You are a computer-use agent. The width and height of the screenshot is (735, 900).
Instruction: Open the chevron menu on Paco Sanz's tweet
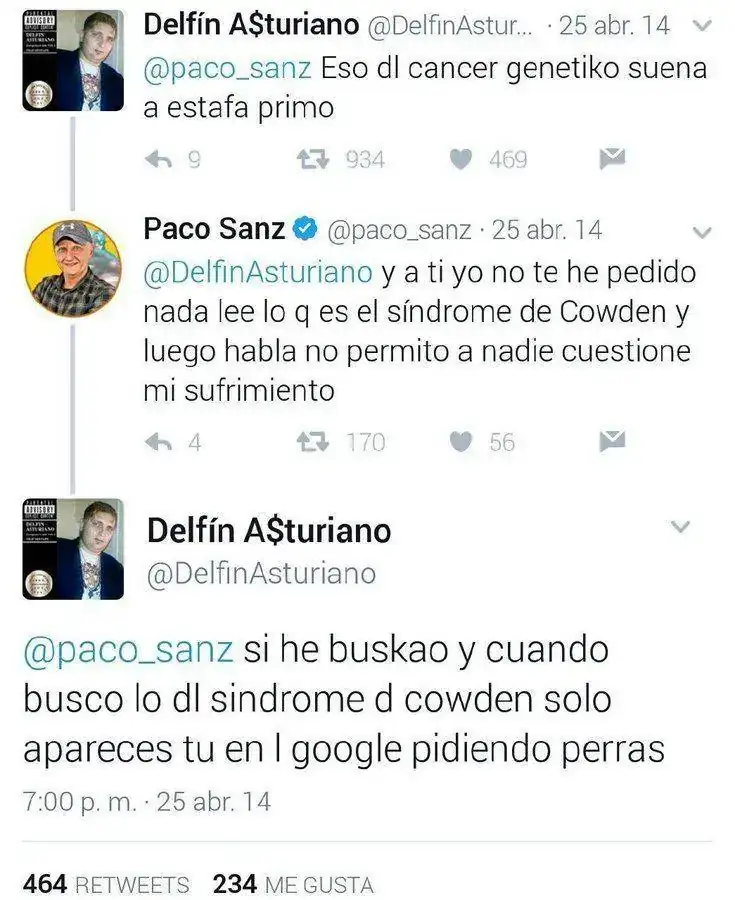(703, 232)
